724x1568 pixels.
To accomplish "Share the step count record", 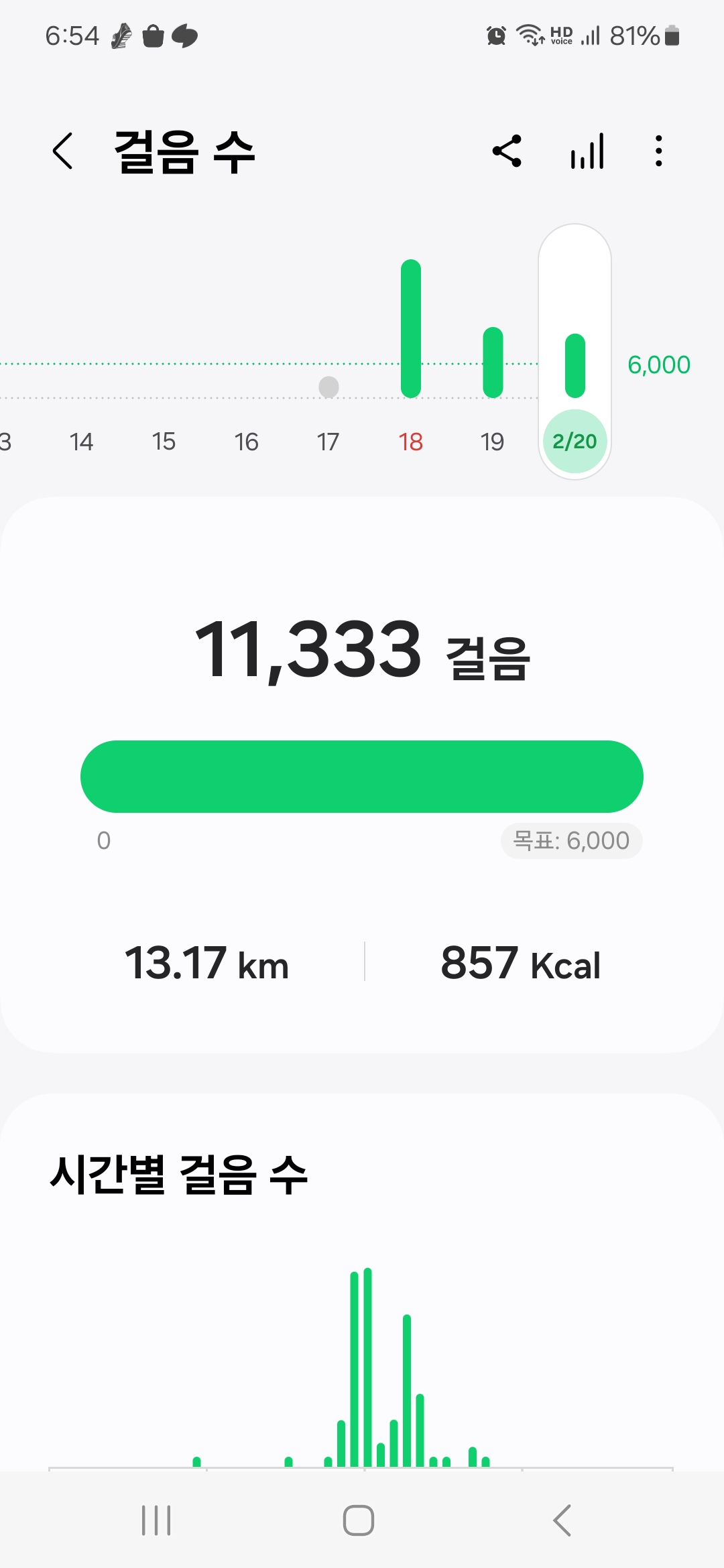I will [507, 151].
